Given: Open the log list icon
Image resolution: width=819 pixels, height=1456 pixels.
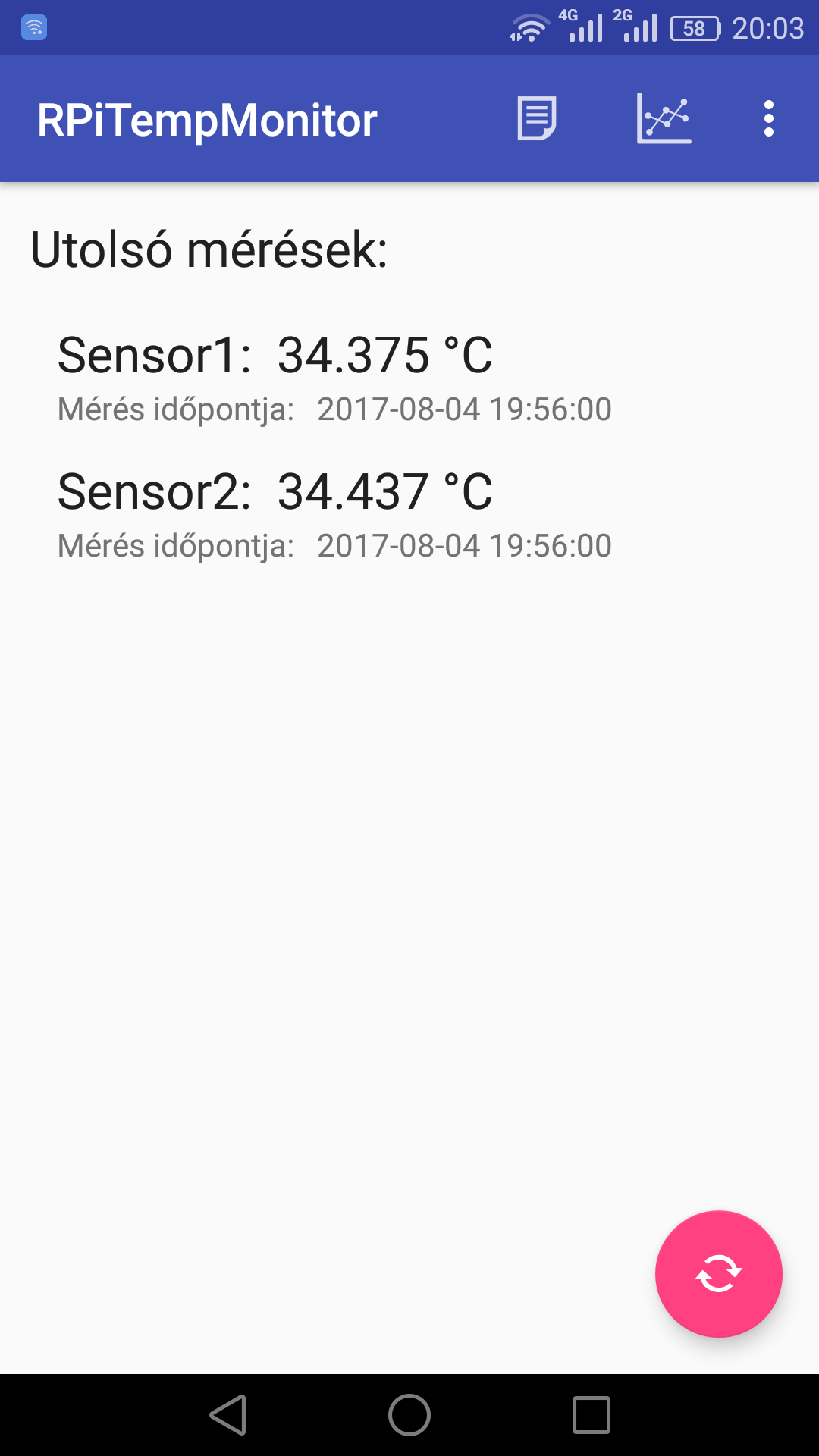Looking at the screenshot, I should coord(537,118).
